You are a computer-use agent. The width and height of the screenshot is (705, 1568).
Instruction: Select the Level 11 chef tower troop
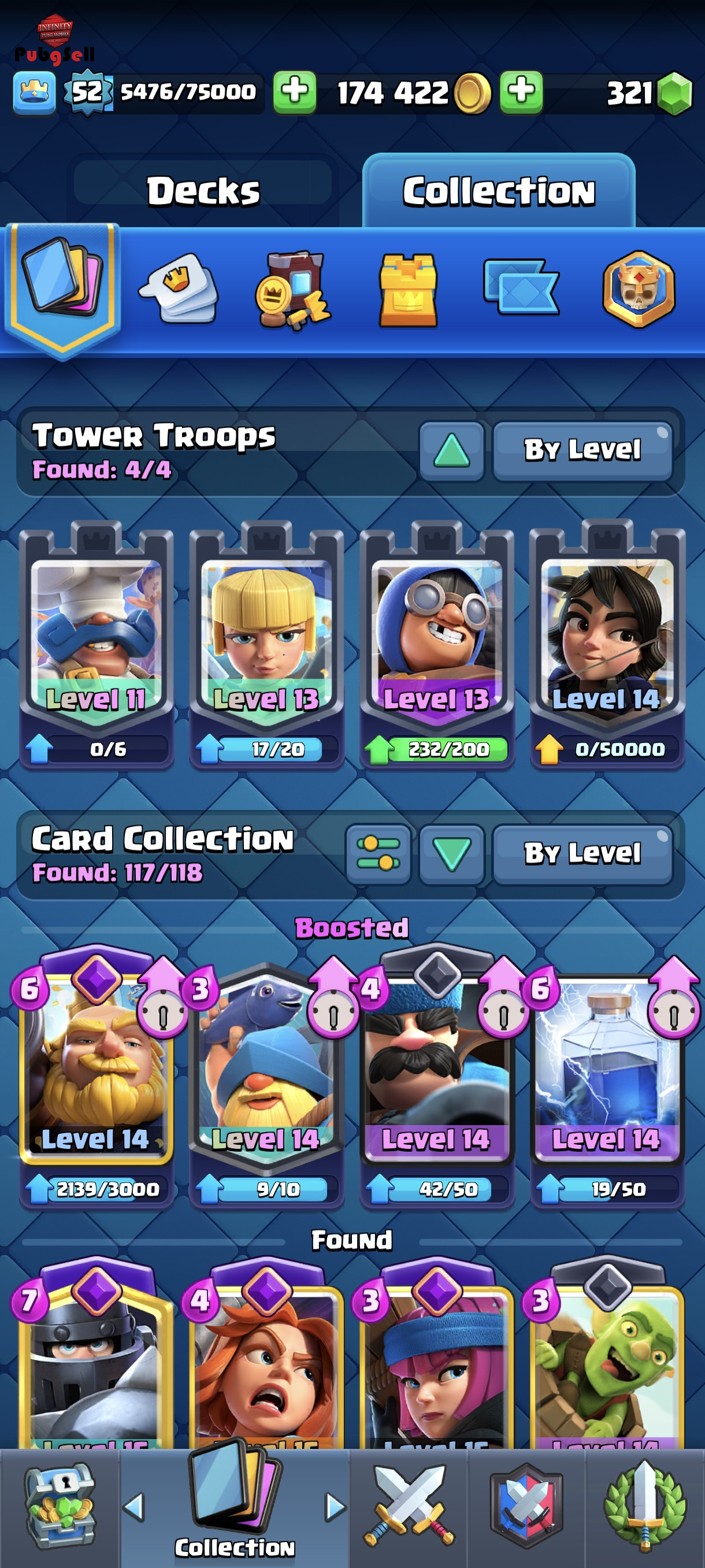(x=96, y=645)
